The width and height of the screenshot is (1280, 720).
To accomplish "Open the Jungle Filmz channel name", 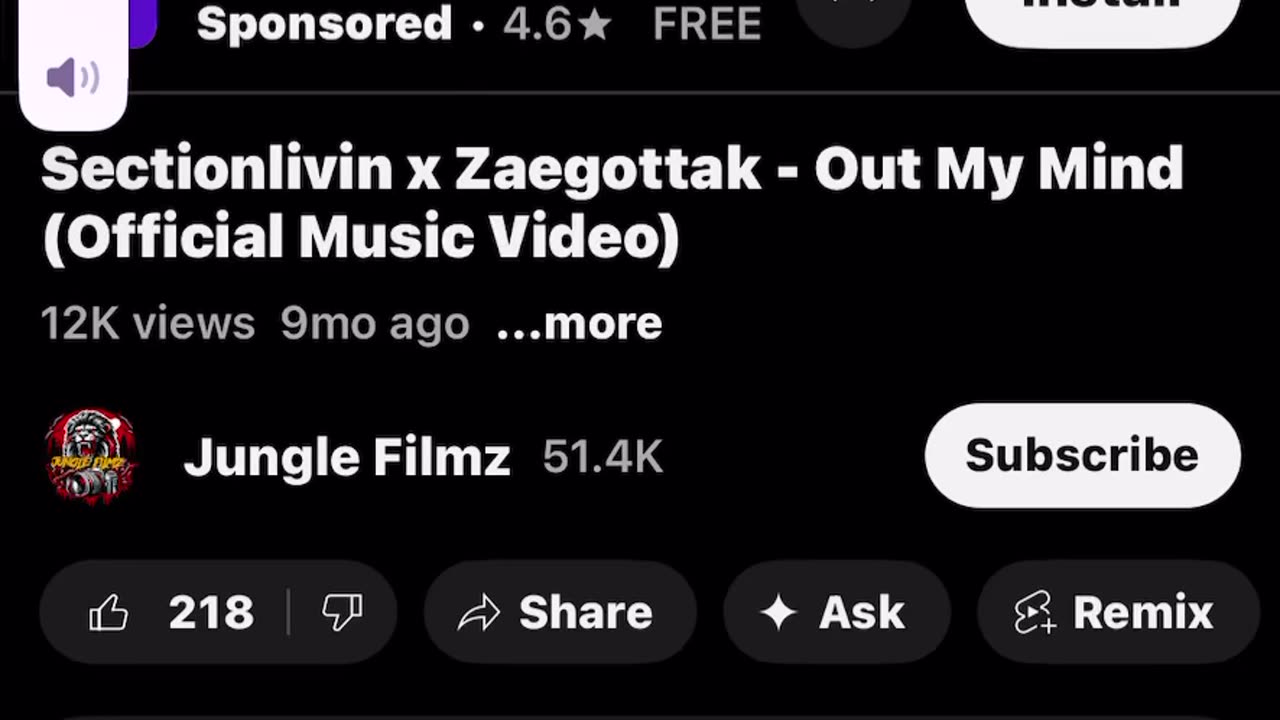I will [x=347, y=457].
